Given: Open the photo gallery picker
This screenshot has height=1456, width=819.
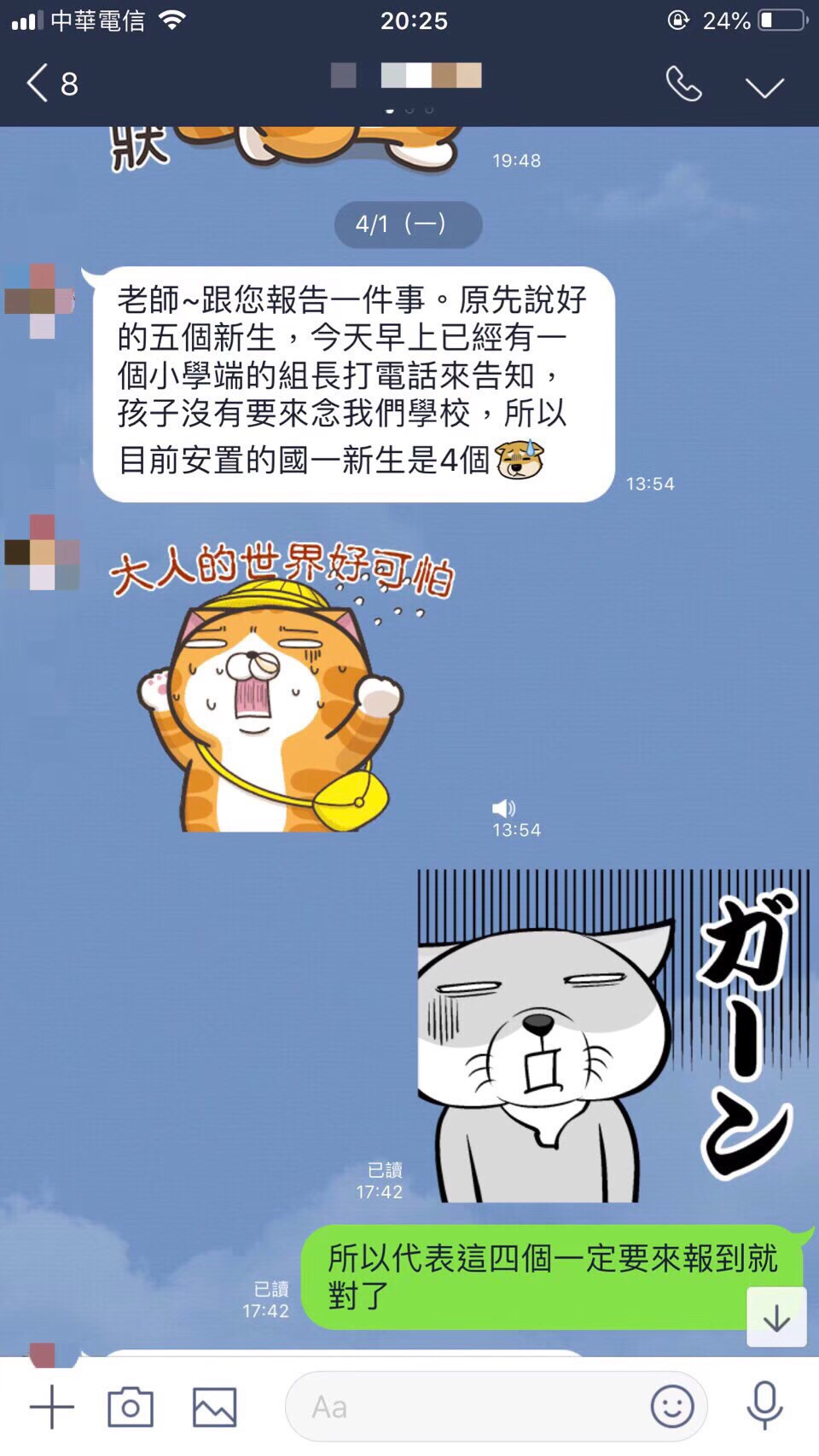Looking at the screenshot, I should (x=214, y=1407).
